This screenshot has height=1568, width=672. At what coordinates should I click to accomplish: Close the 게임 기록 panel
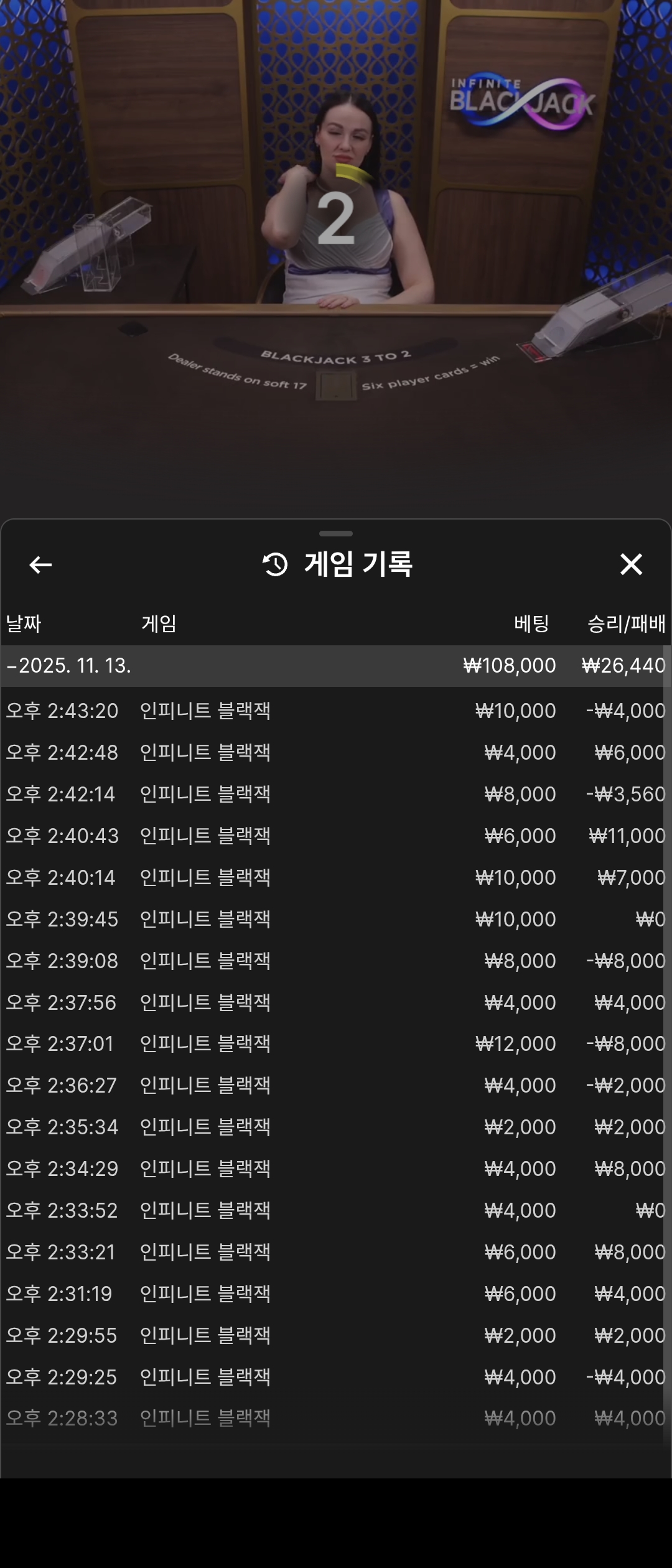click(x=631, y=564)
